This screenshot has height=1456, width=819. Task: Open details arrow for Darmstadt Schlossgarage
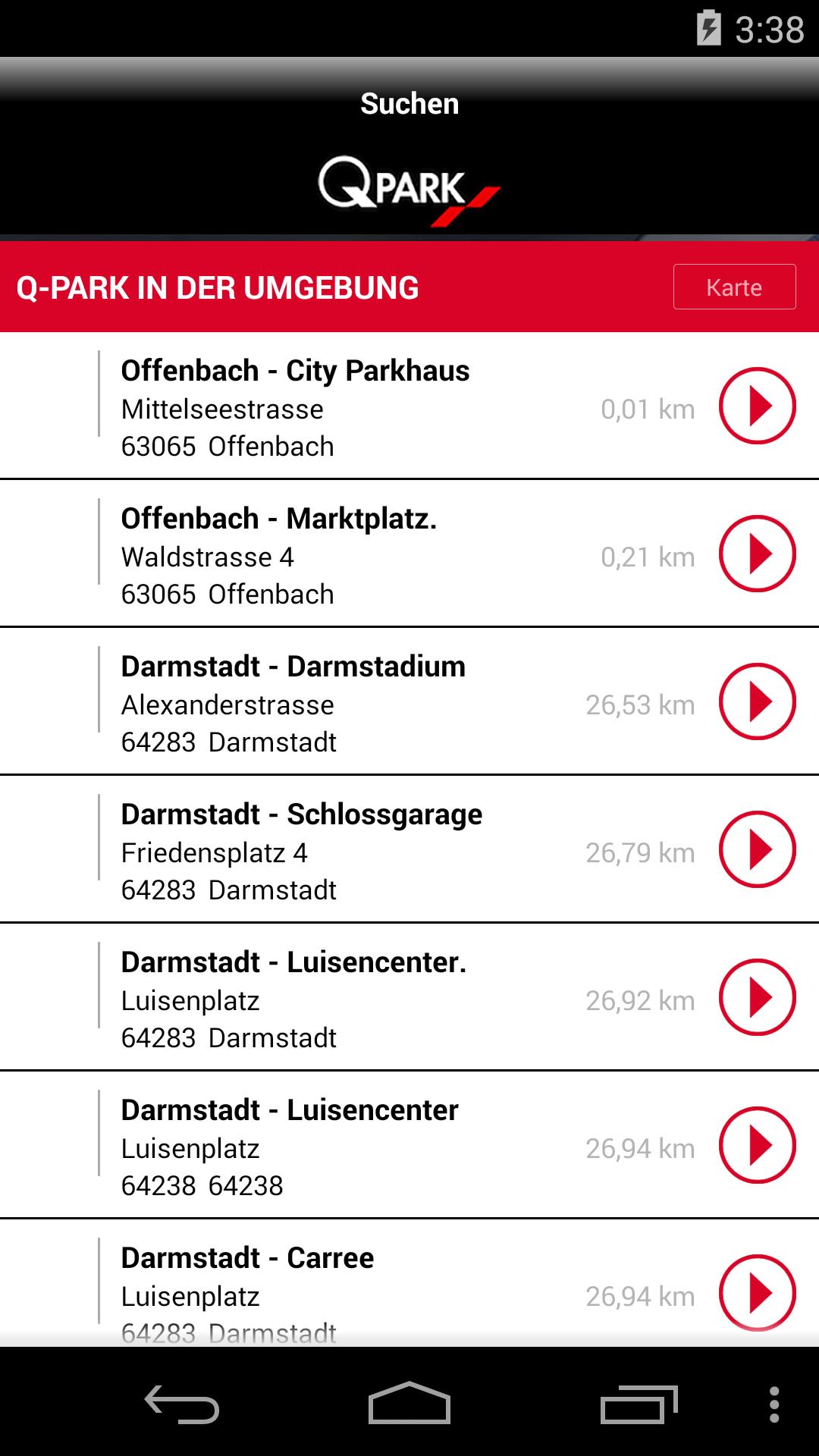click(x=758, y=852)
